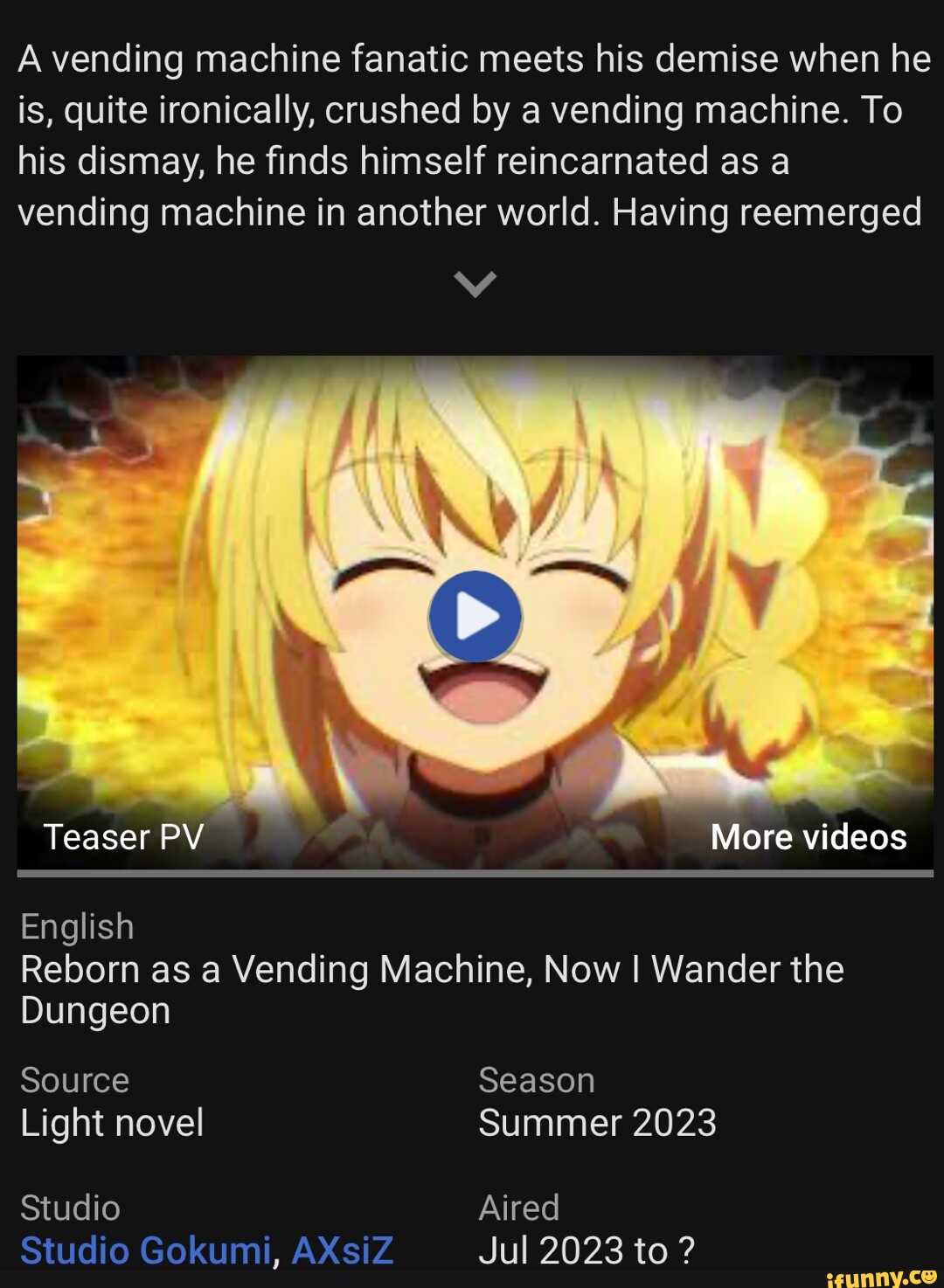The height and width of the screenshot is (1288, 944).
Task: Open More videos
Action: point(809,837)
